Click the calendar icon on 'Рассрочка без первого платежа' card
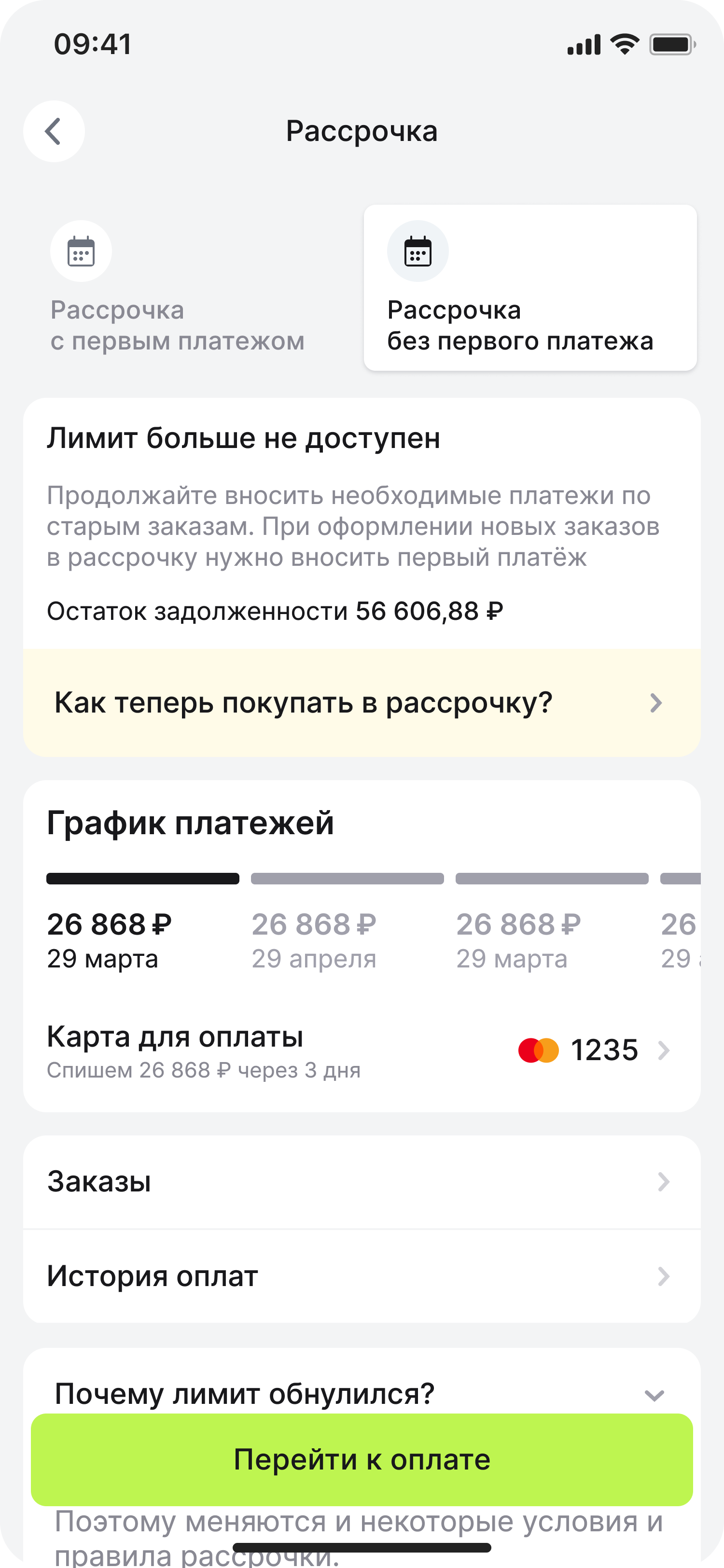 click(418, 251)
